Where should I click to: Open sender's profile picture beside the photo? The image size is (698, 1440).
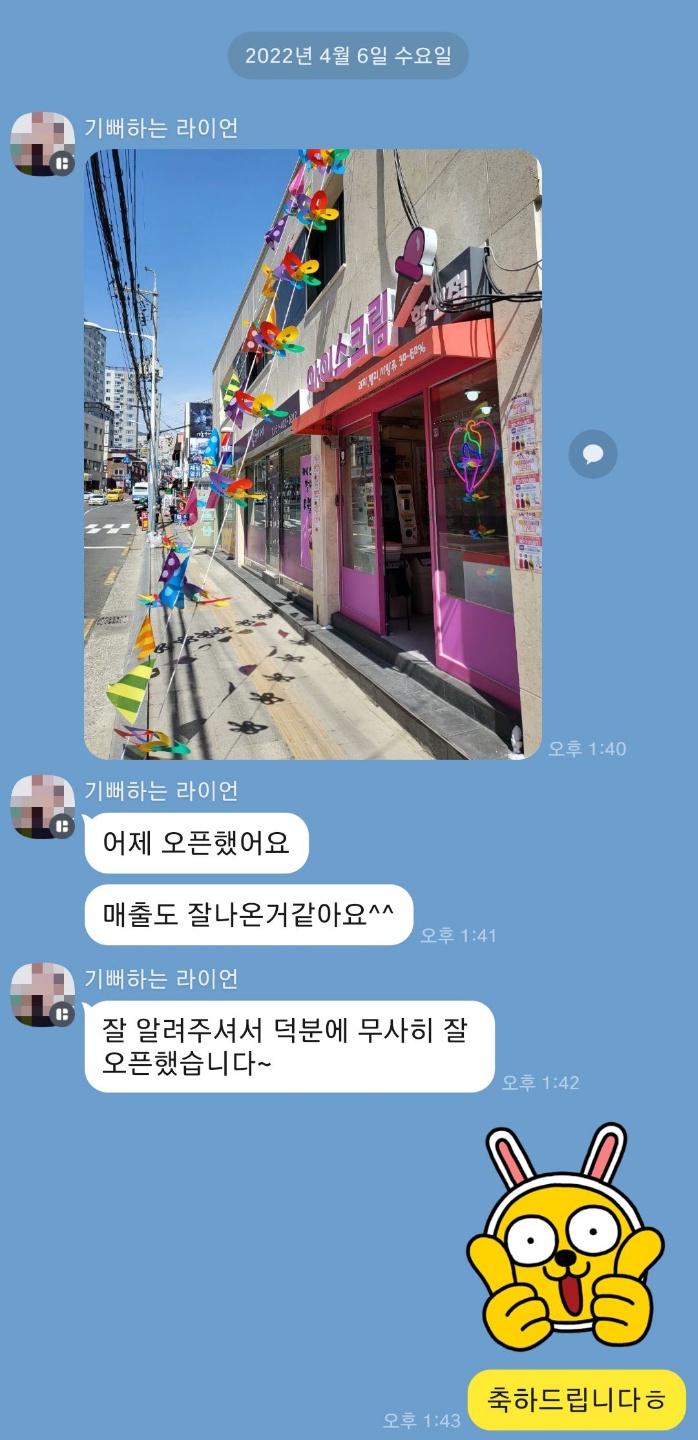pyautogui.click(x=42, y=144)
